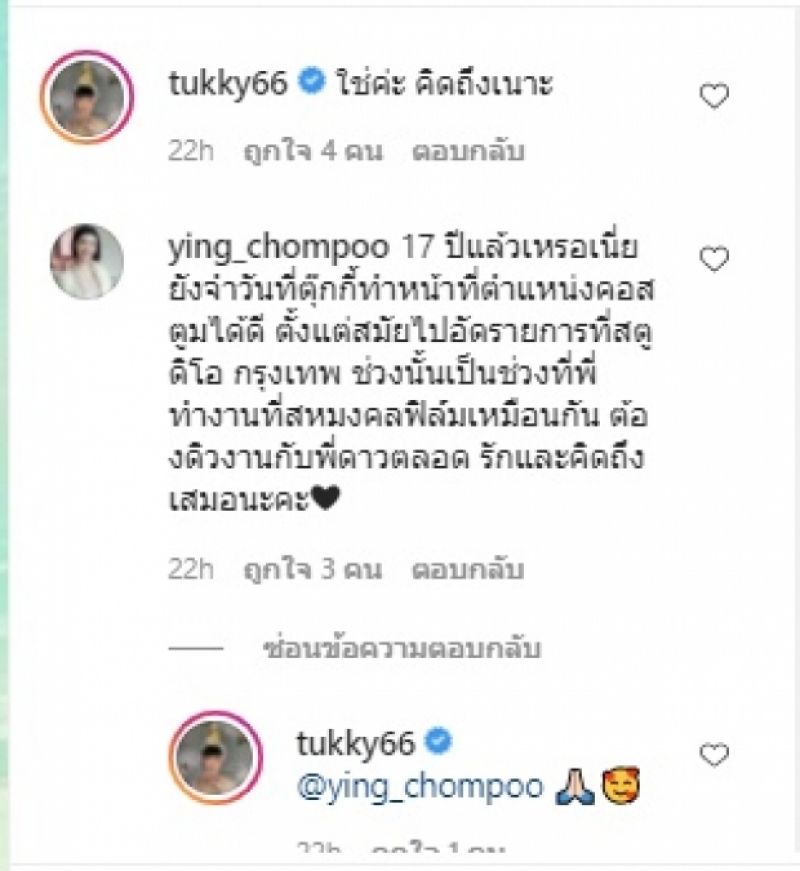Viewport: 800px width, 871px height.
Task: Like tukky66's reply mentioning @ying_chompoo
Action: click(714, 756)
